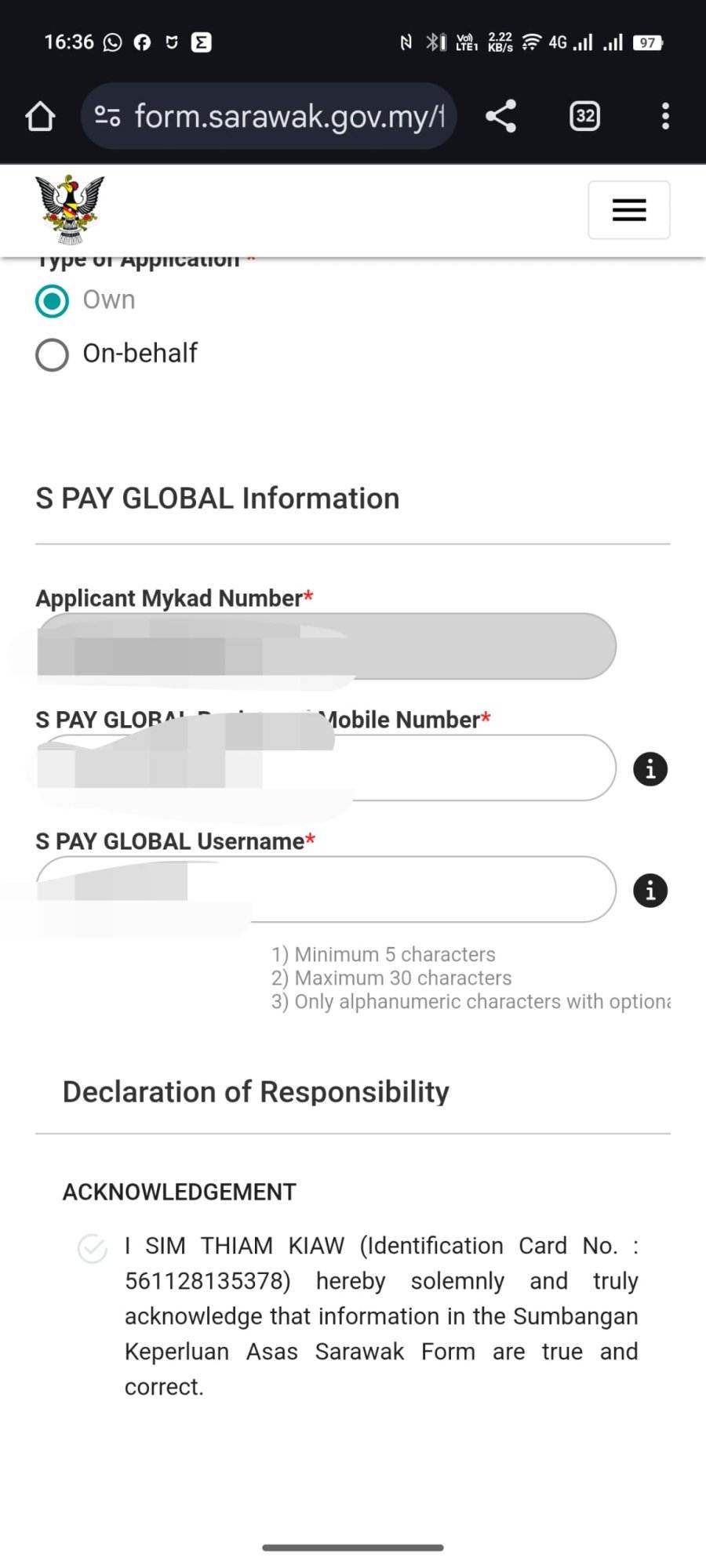Edit the S PAY GLOBAL mobile number field
Image resolution: width=706 pixels, height=1568 pixels.
point(326,768)
